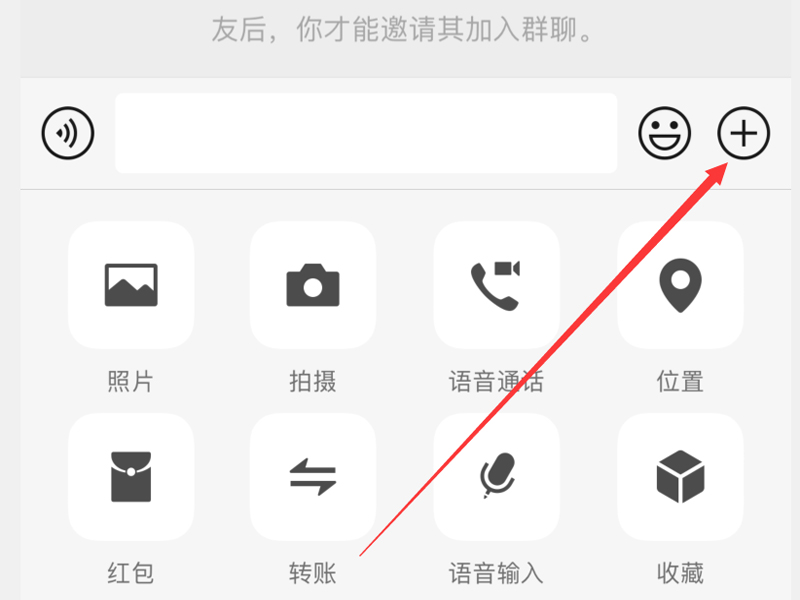Tap the plus icon for attachments

[x=744, y=133]
